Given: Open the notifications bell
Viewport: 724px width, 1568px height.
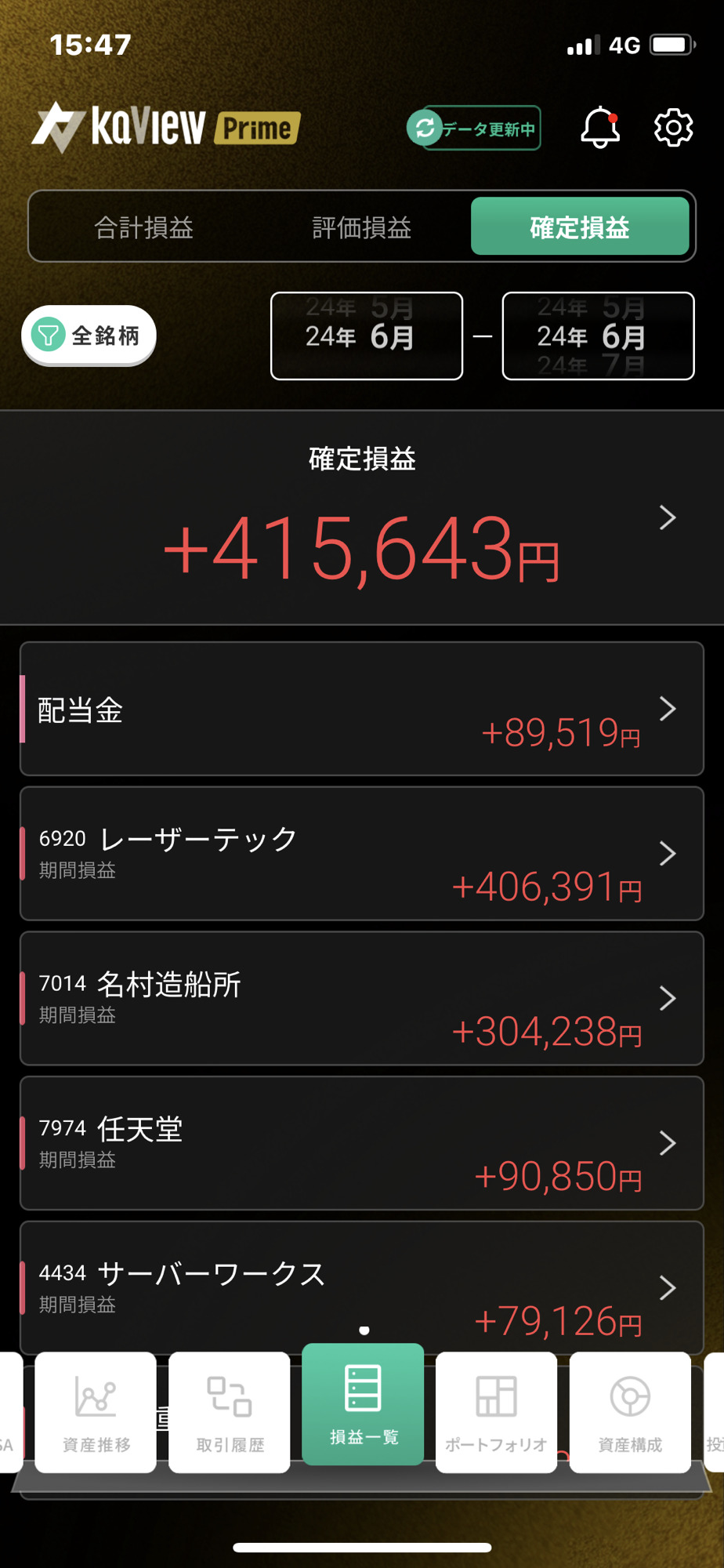Looking at the screenshot, I should [x=600, y=128].
